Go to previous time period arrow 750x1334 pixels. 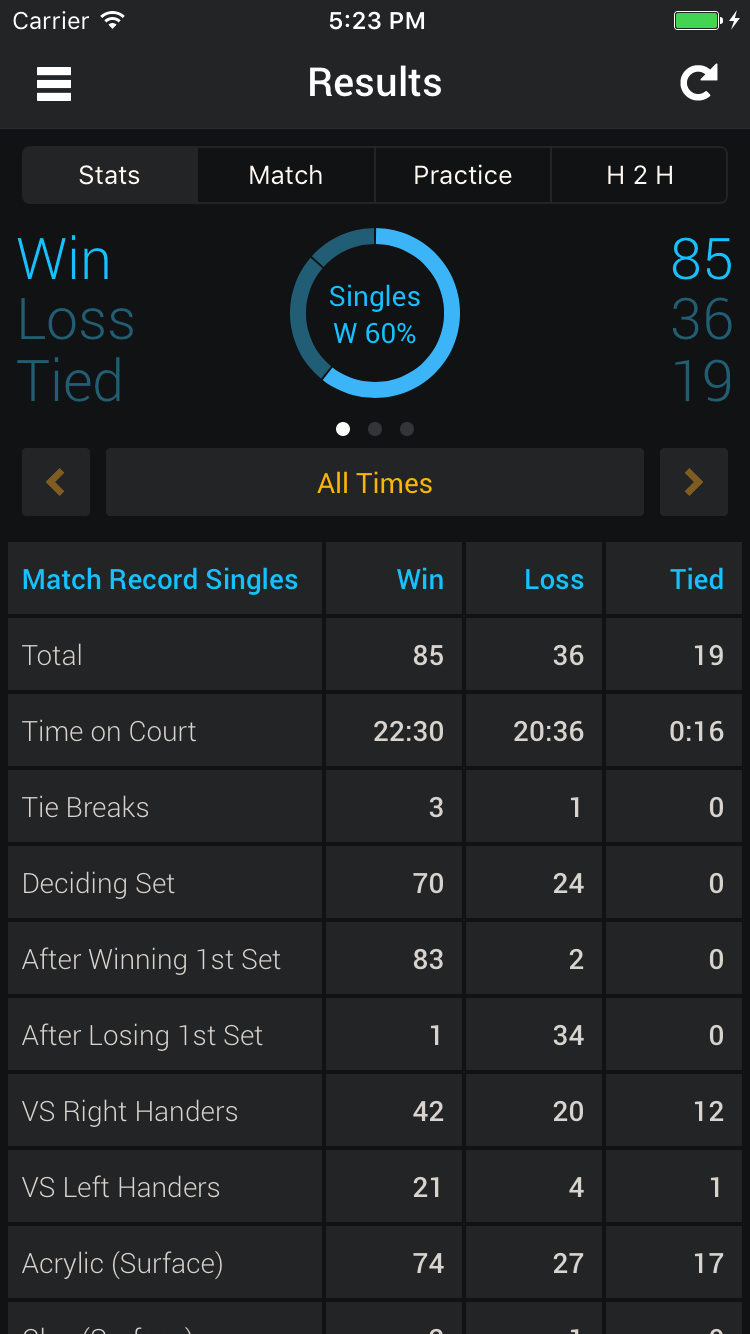coord(56,482)
